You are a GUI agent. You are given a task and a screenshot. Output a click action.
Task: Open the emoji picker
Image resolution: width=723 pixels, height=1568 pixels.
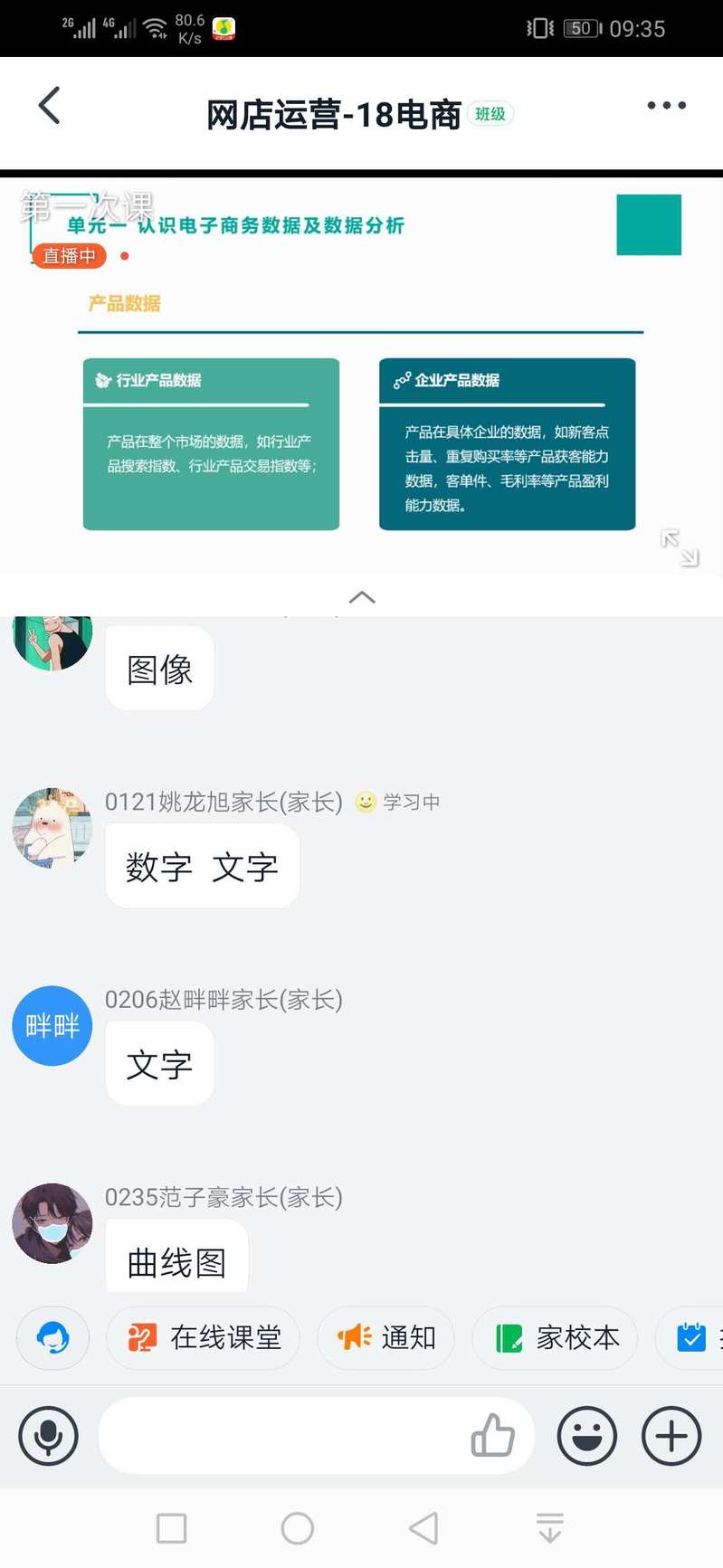tap(587, 1436)
